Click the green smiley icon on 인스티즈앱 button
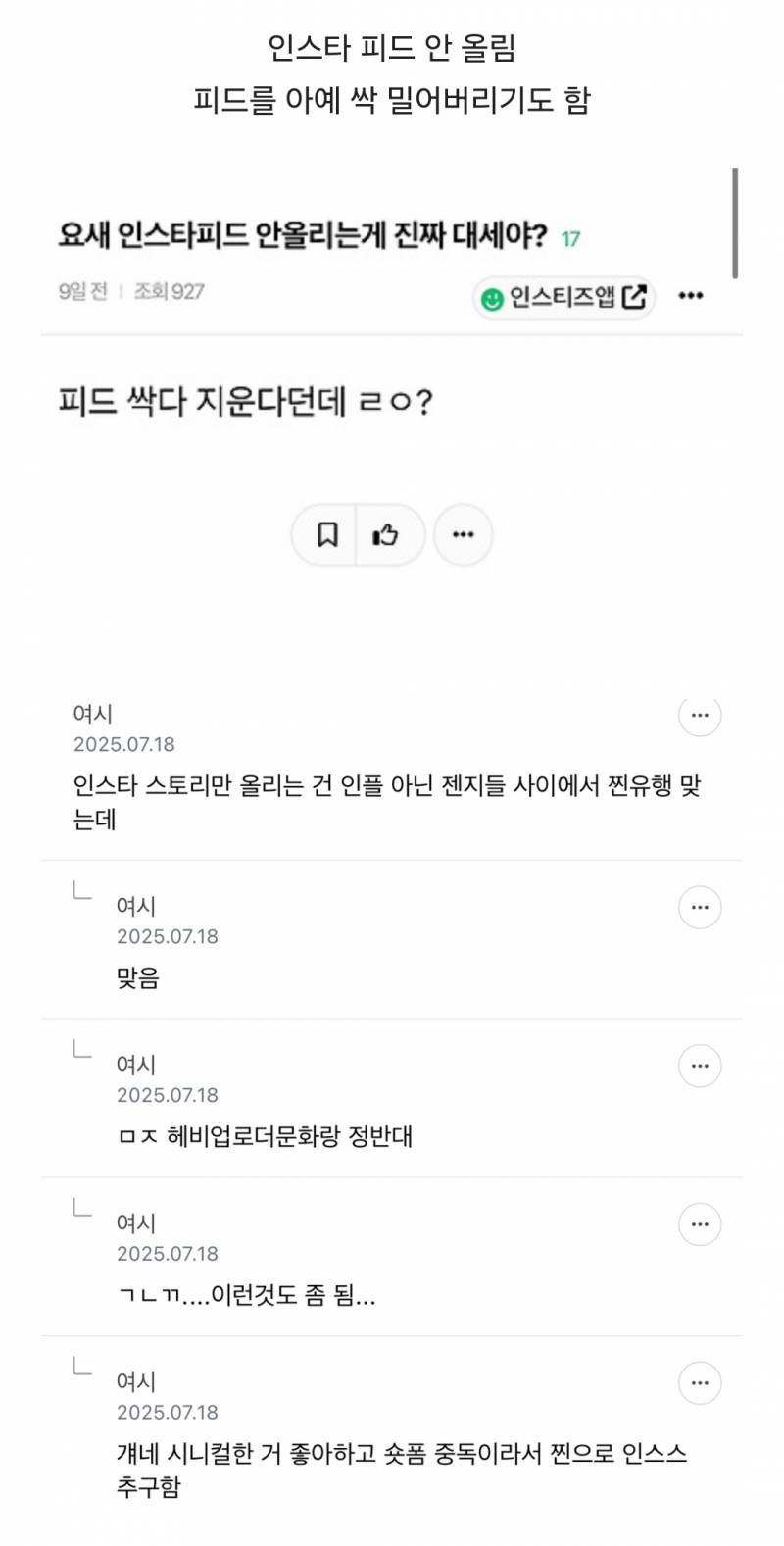This screenshot has width=784, height=1546. (491, 296)
